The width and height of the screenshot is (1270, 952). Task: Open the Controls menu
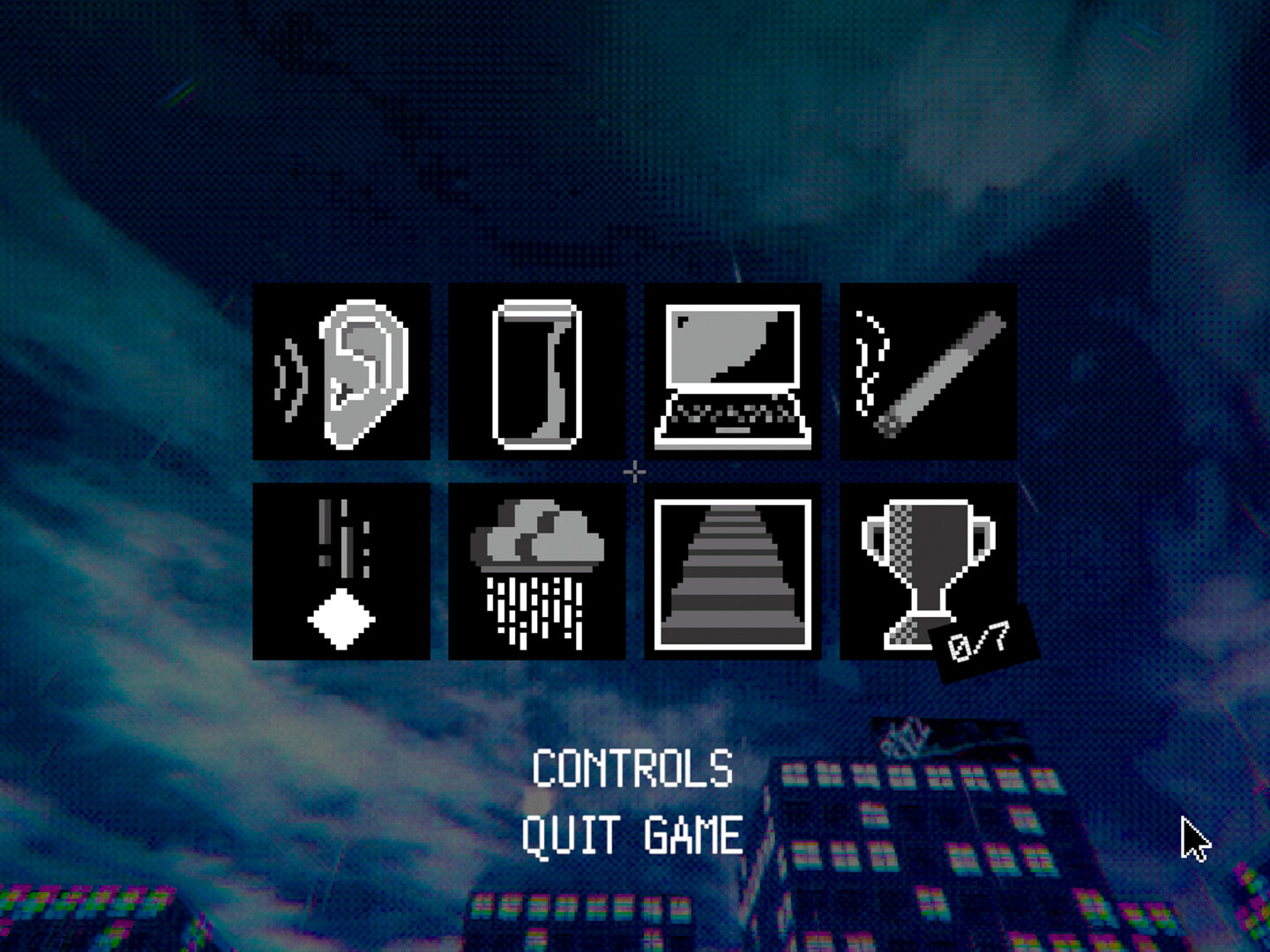[632, 769]
